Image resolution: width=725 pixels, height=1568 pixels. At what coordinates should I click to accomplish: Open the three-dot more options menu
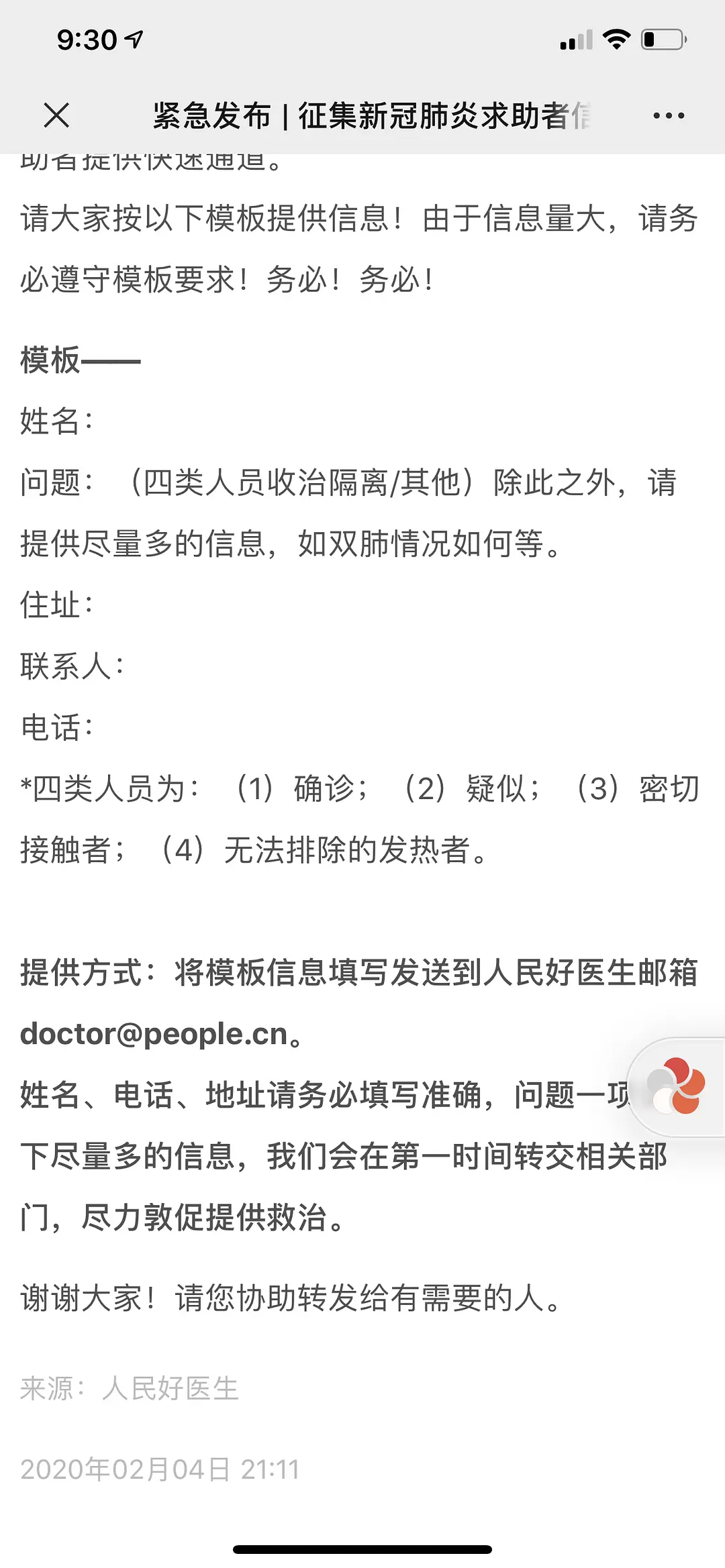pyautogui.click(x=669, y=115)
